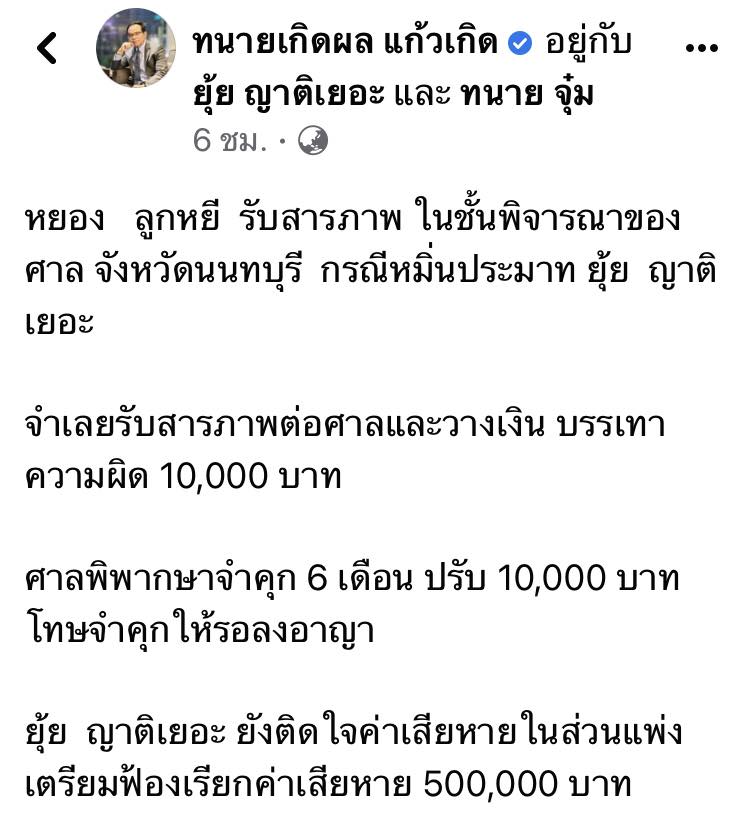Open ทนายเกิดผล แก้วเกิด profile picture

(x=135, y=48)
